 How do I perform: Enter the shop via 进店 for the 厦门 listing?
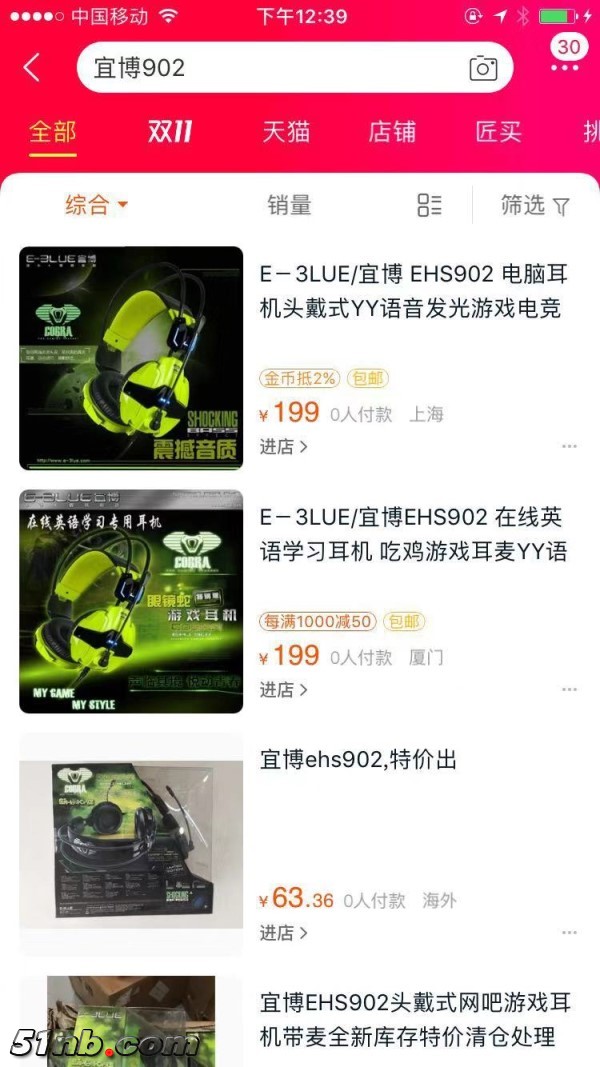point(283,690)
